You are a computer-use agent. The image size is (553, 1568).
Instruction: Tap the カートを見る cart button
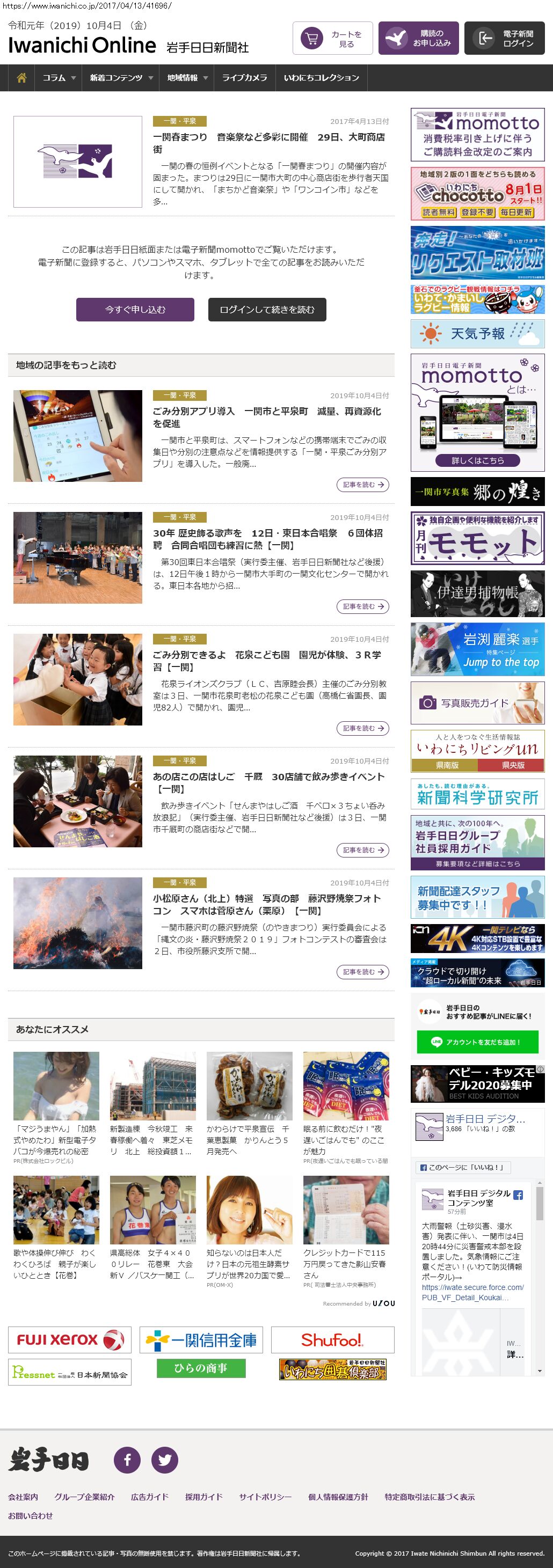332,38
